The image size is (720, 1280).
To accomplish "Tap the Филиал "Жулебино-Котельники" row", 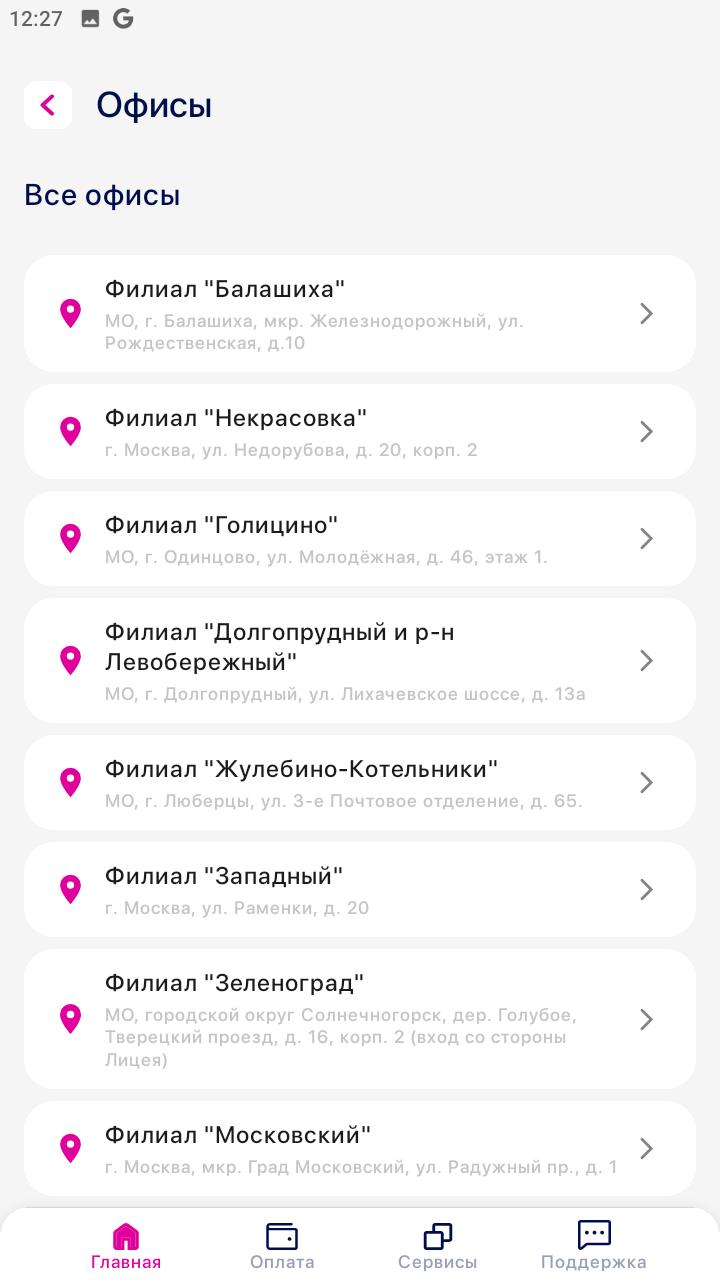I will pos(359,783).
